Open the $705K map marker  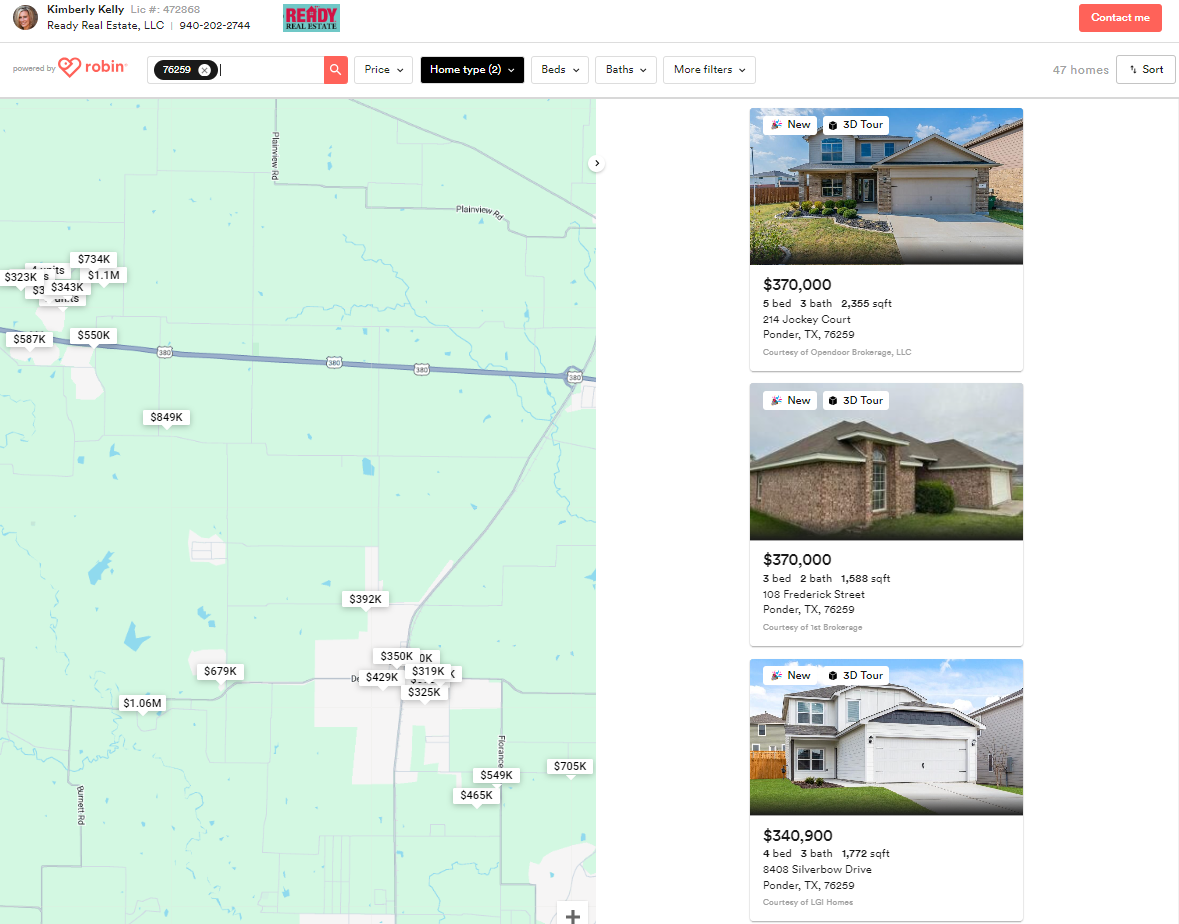pyautogui.click(x=570, y=766)
